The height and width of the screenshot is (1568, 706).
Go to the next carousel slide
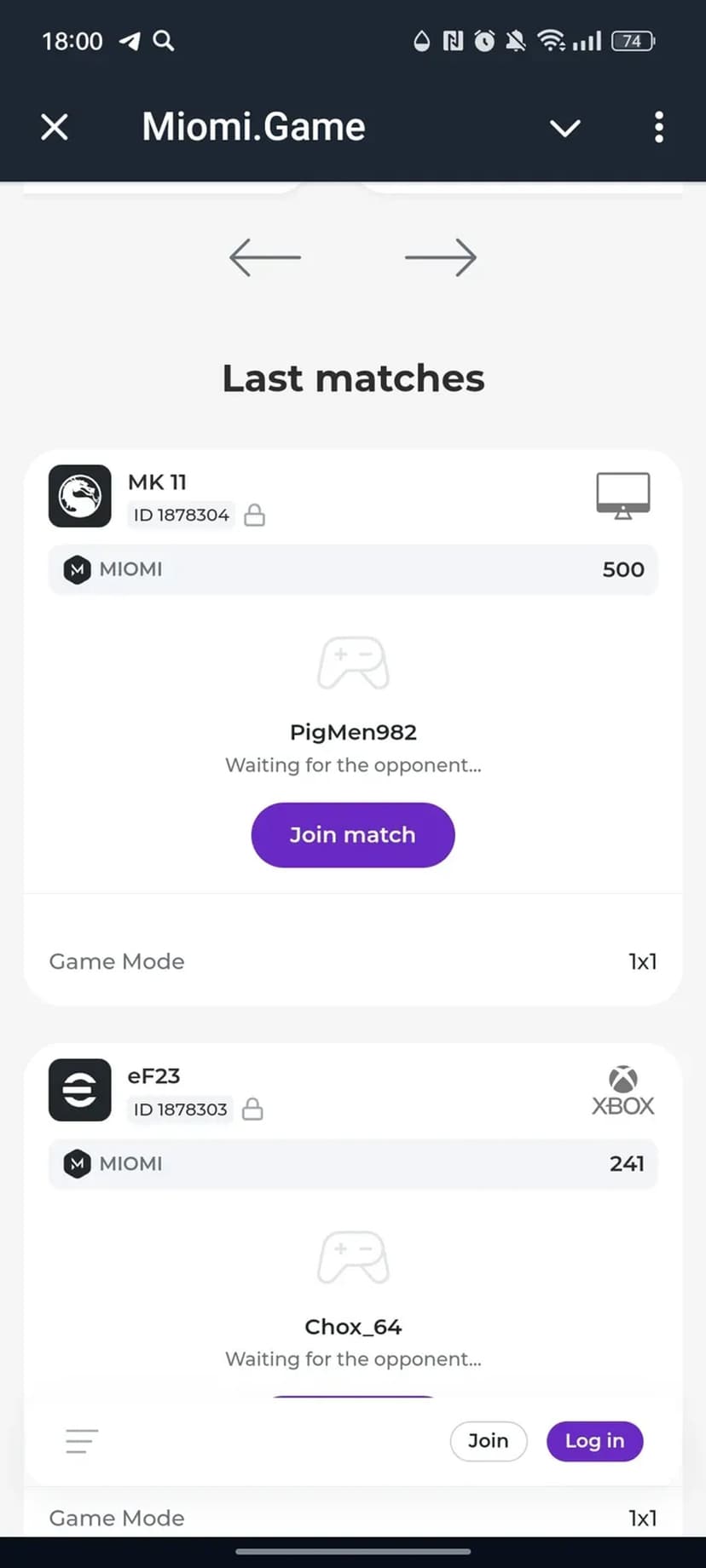pyautogui.click(x=440, y=257)
